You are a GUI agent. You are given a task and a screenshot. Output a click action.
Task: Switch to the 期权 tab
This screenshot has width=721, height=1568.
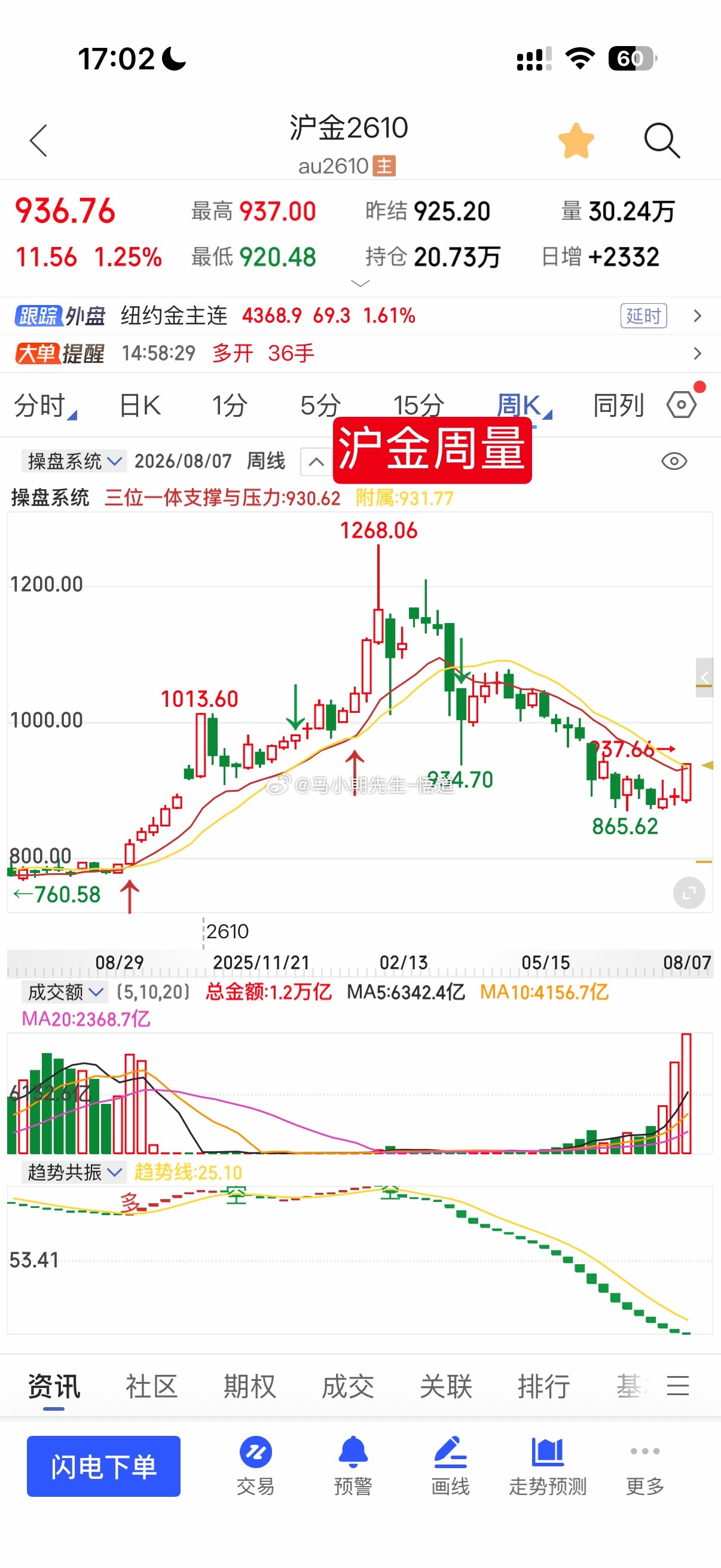point(249,1387)
